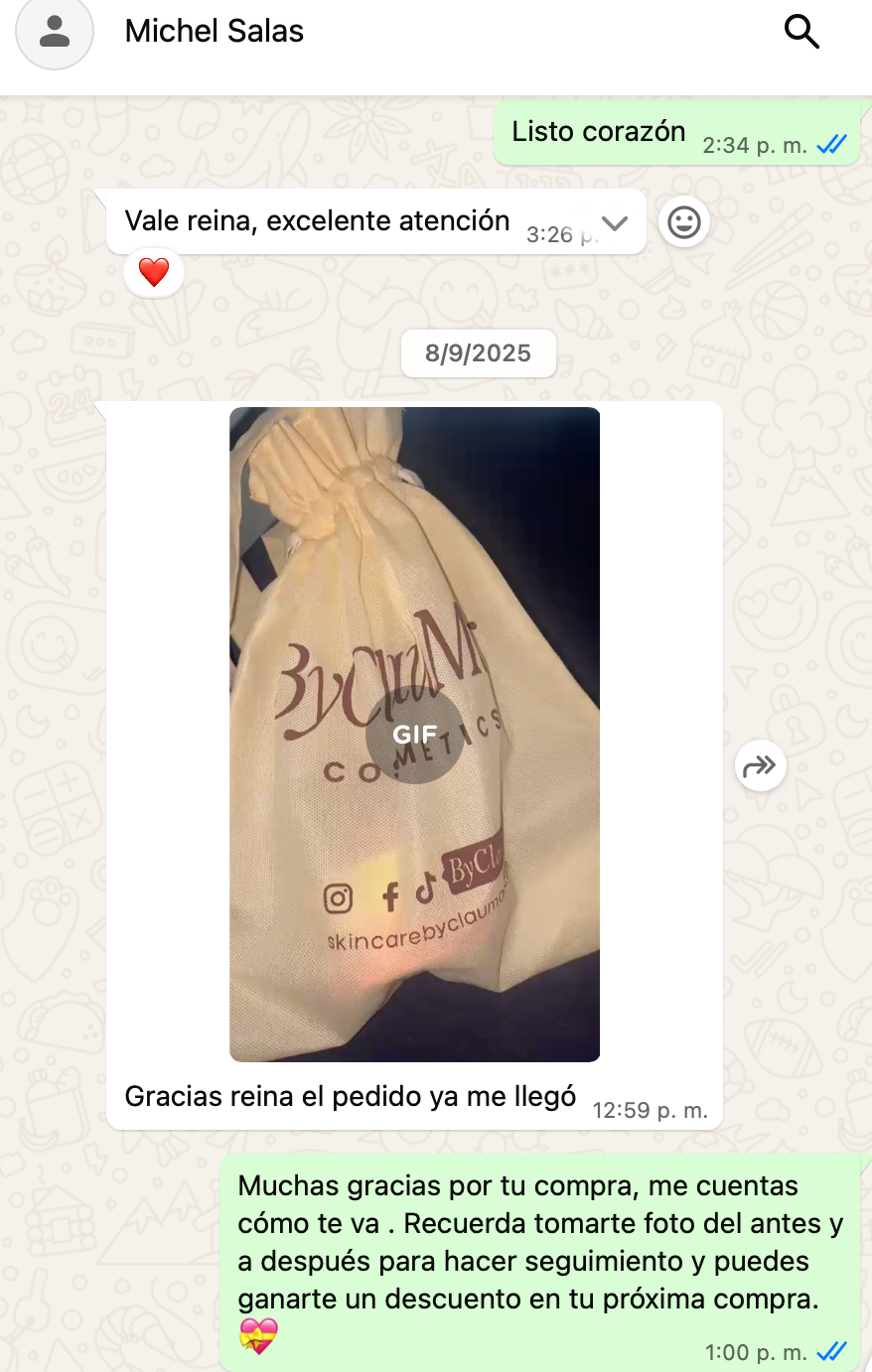Search within the Michel Salas chat
The height and width of the screenshot is (1372, 872).
(x=800, y=32)
